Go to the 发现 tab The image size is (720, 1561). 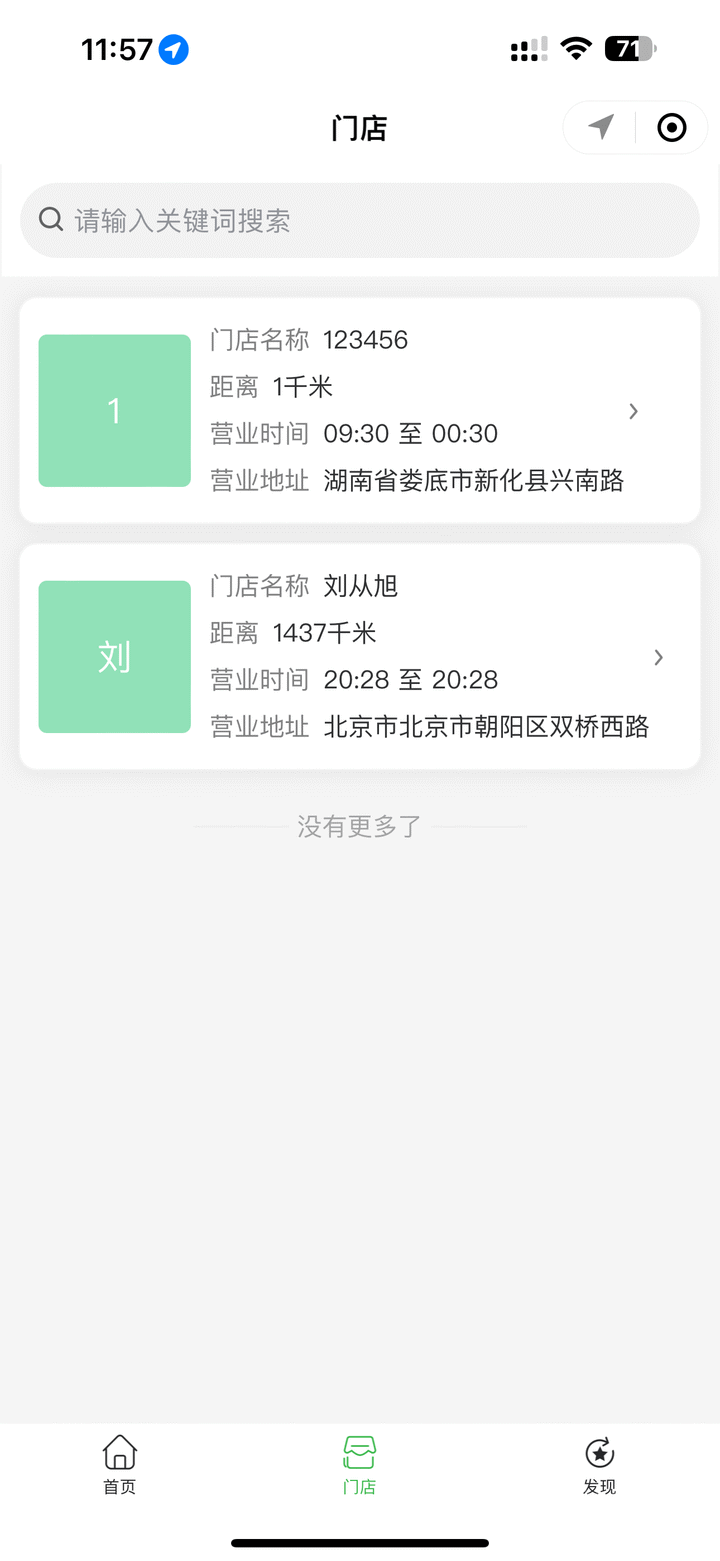[x=599, y=1464]
